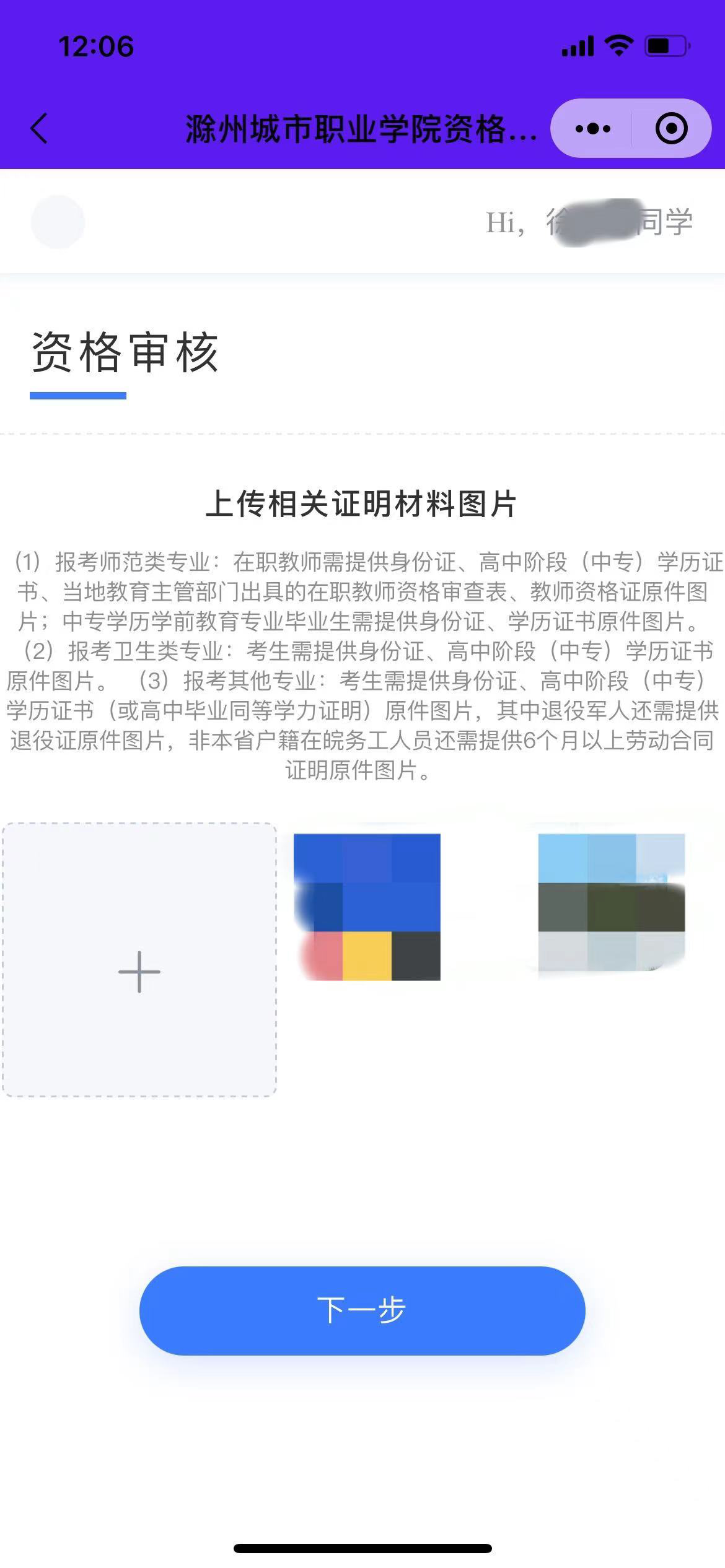Go back using the arrow icon
This screenshot has width=725, height=1568.
pos(39,129)
